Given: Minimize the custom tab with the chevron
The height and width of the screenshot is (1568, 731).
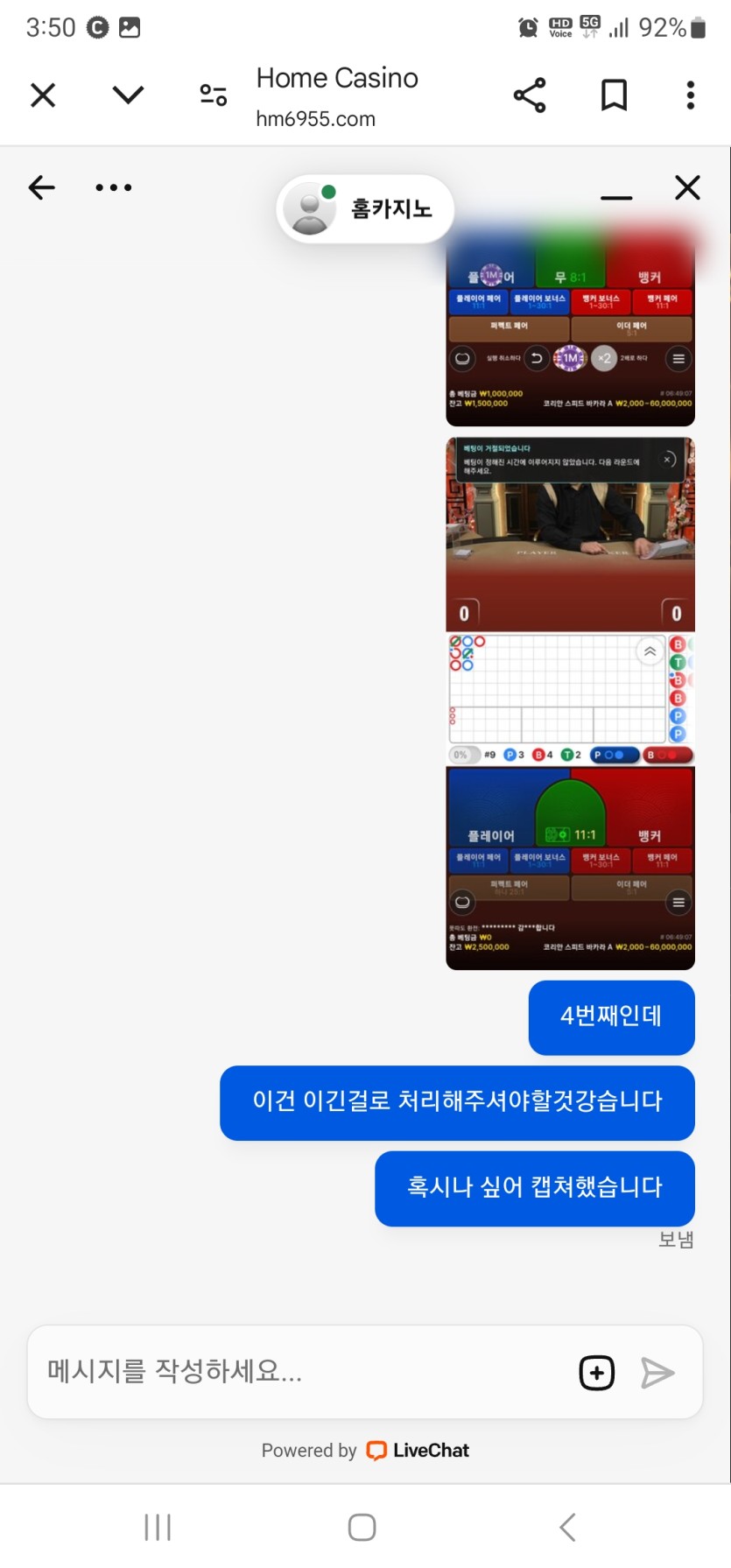Looking at the screenshot, I should (x=128, y=95).
